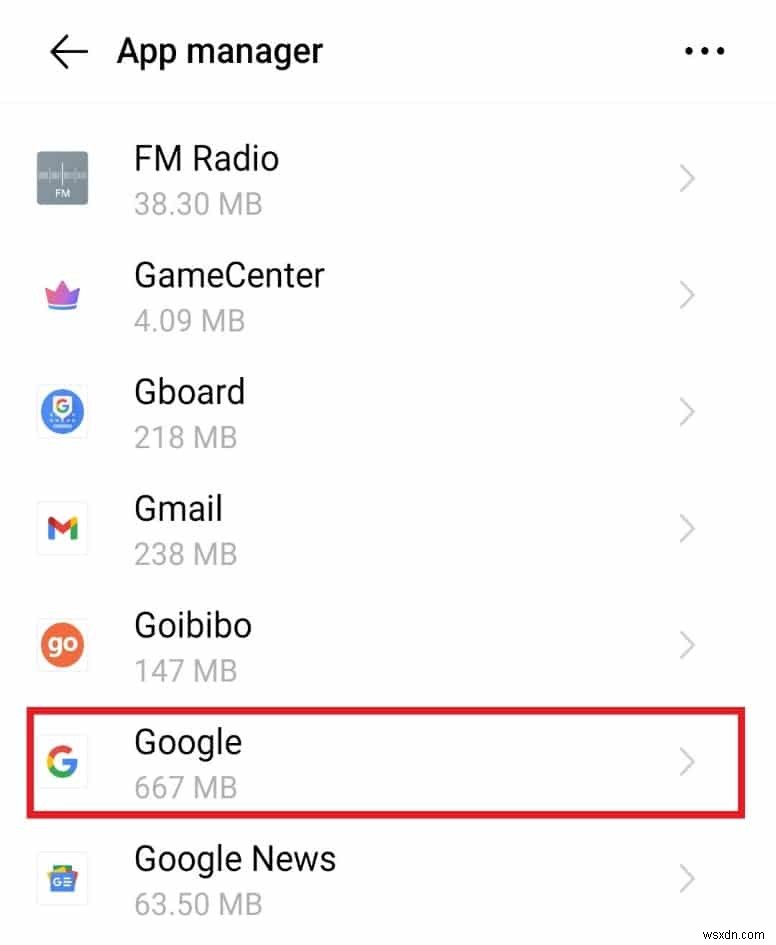Image resolution: width=776 pixels, height=945 pixels.
Task: Open the Gmail envelope icon
Action: [x=62, y=528]
